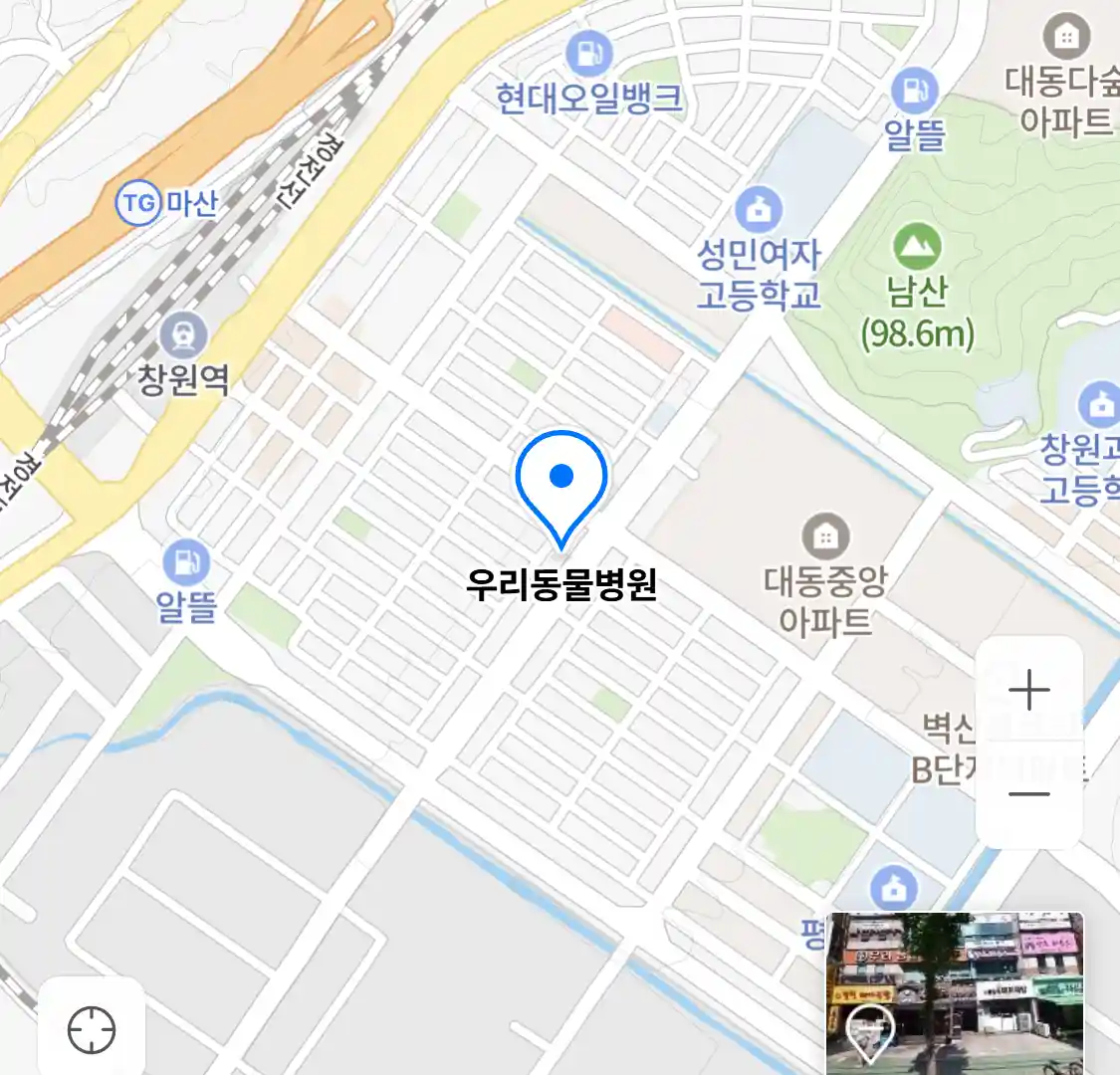Open the 대동중앙아파트 marker
Screen dimensions: 1120x1075
tap(824, 537)
